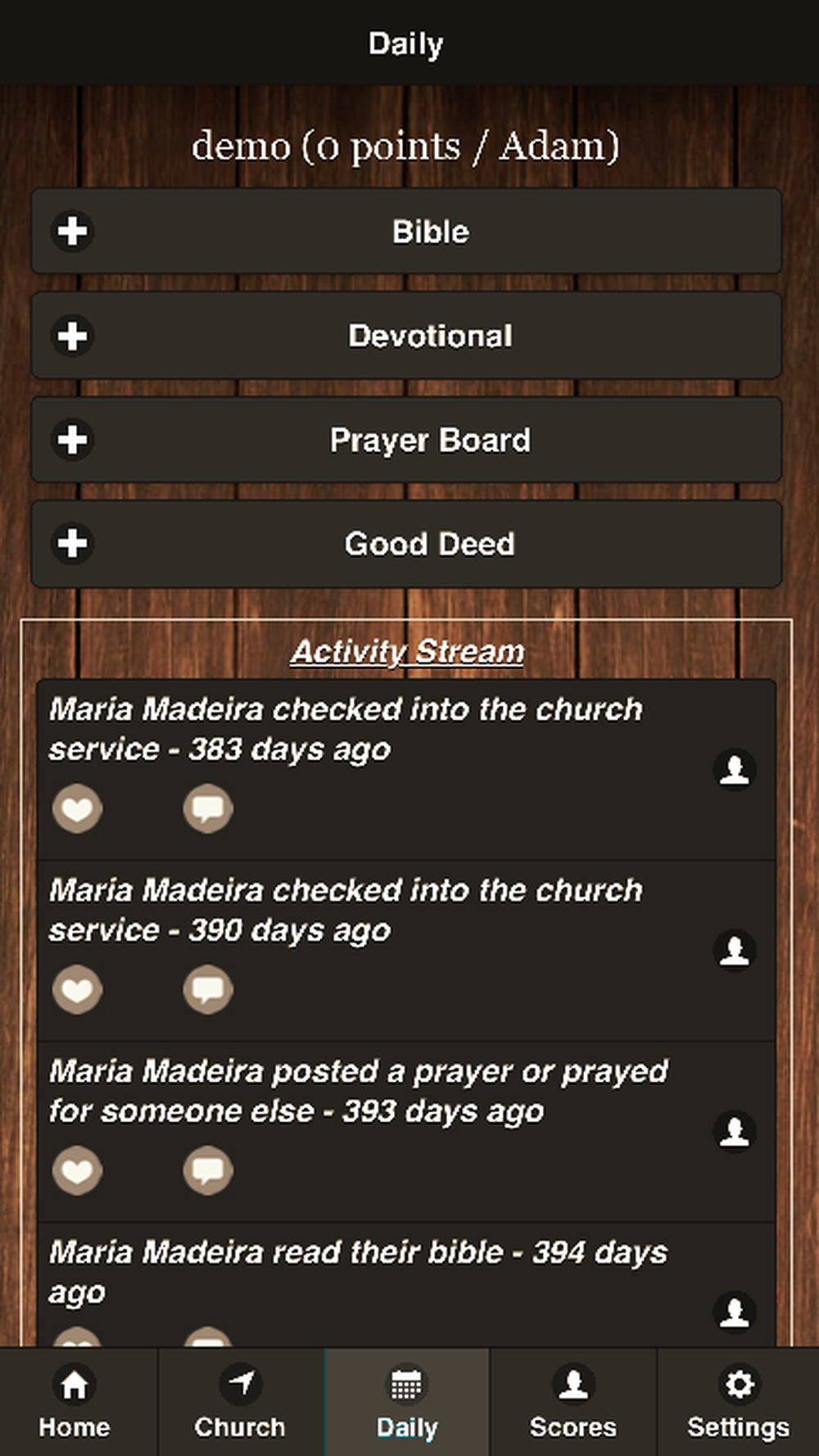Open profile icon on the bible reading entry
Viewport: 819px width, 1456px height.
tap(735, 1313)
